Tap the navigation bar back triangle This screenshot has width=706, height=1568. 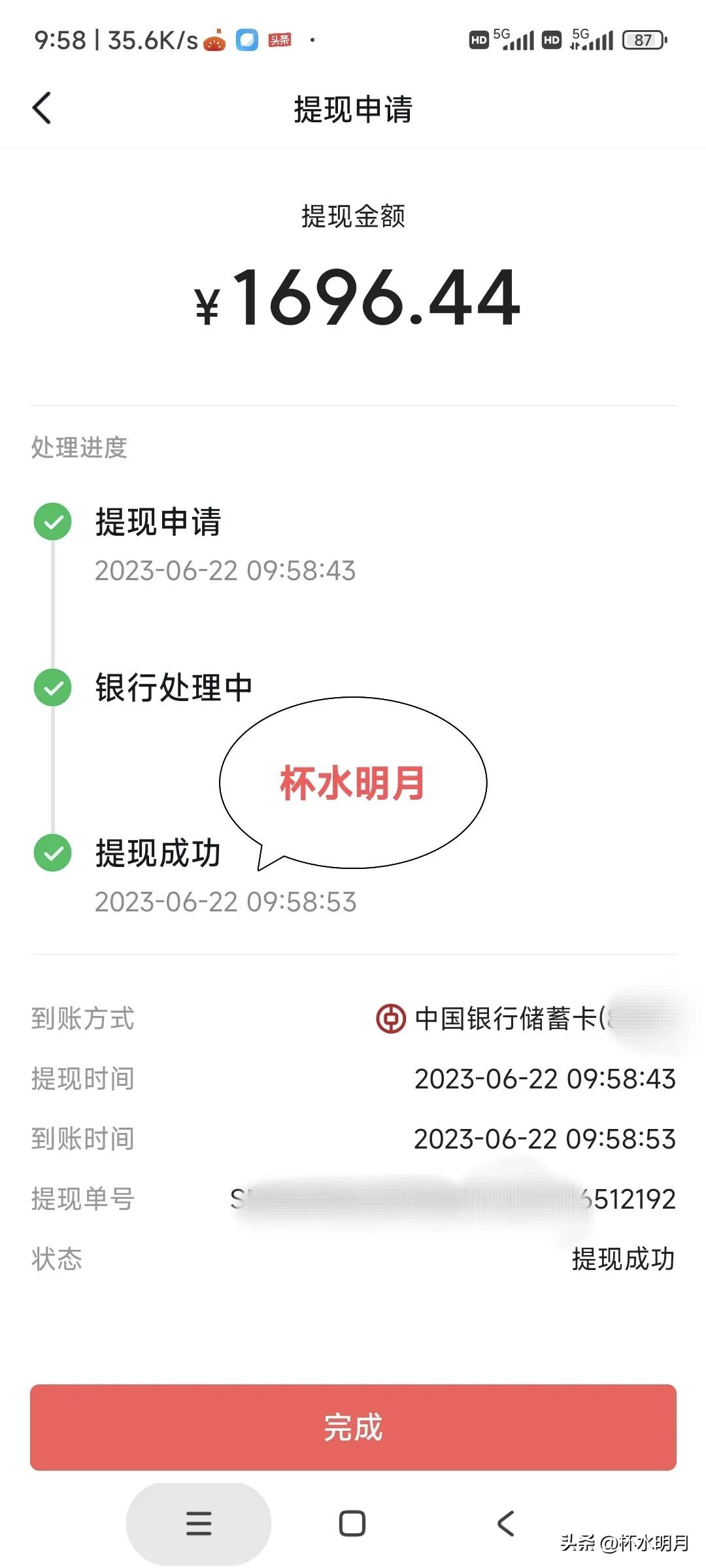click(x=505, y=1524)
